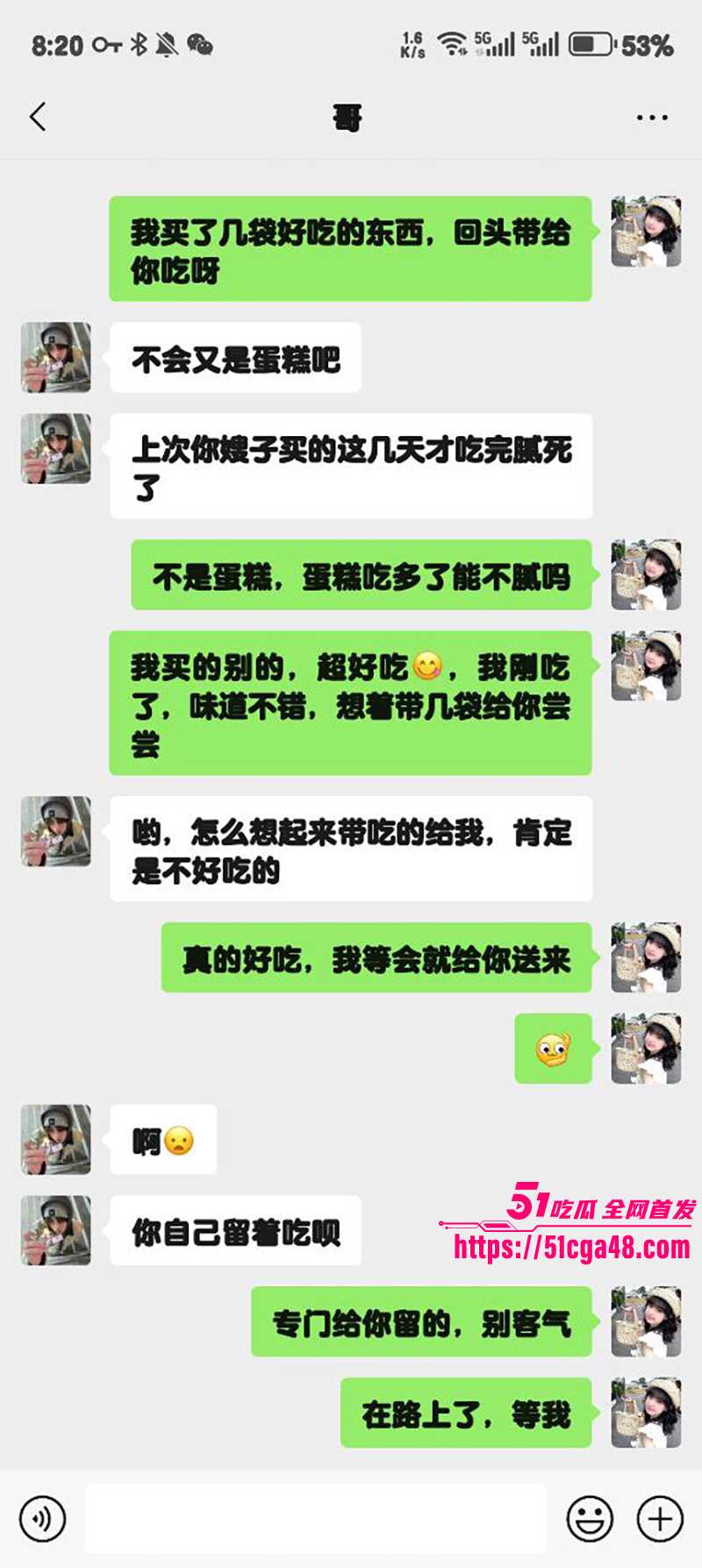Open the sender's avatar next to 在路上了，等我
Viewport: 702px width, 1568px height.
point(646,1412)
